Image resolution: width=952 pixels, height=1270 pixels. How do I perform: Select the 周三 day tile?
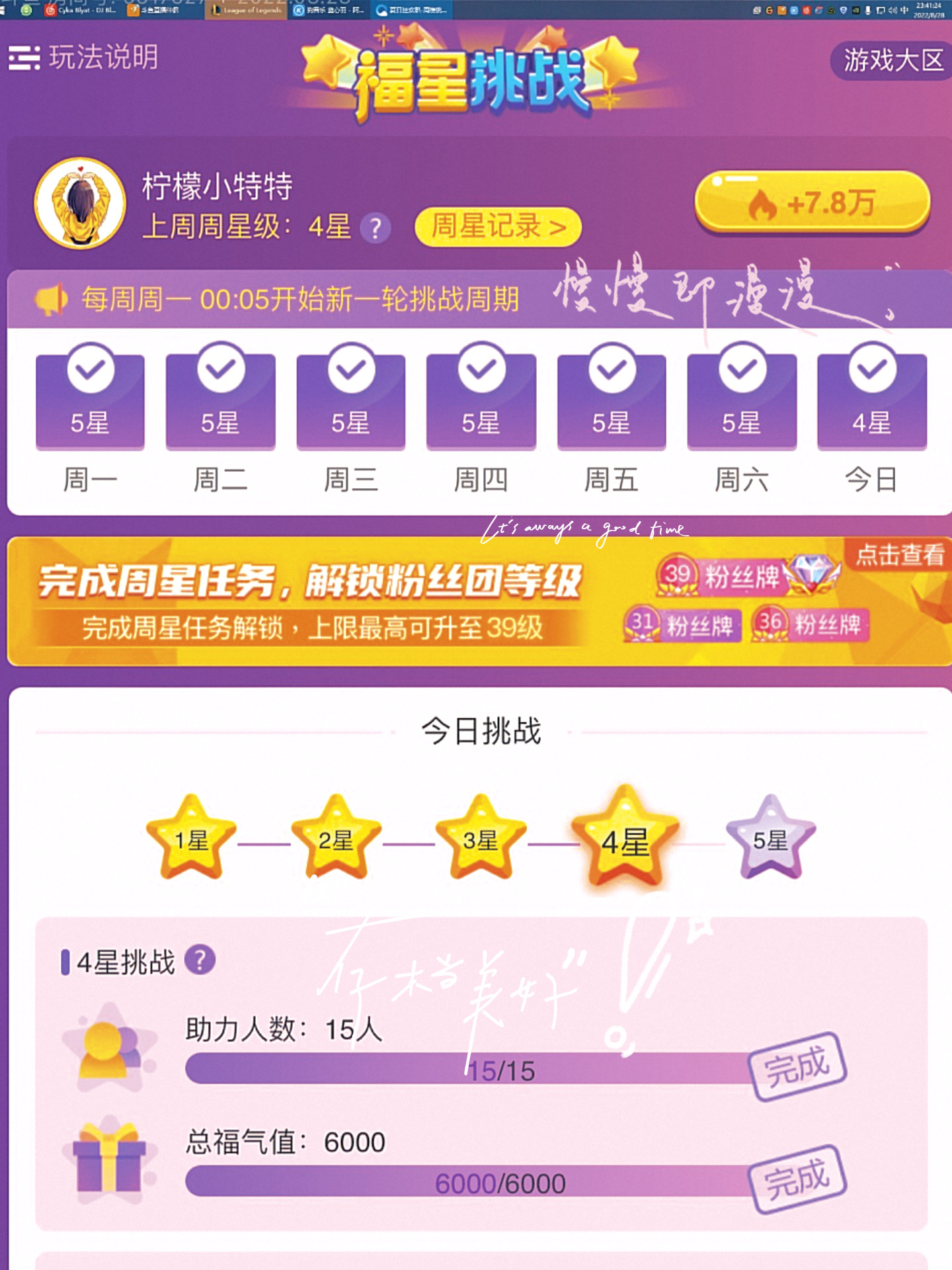pyautogui.click(x=350, y=400)
